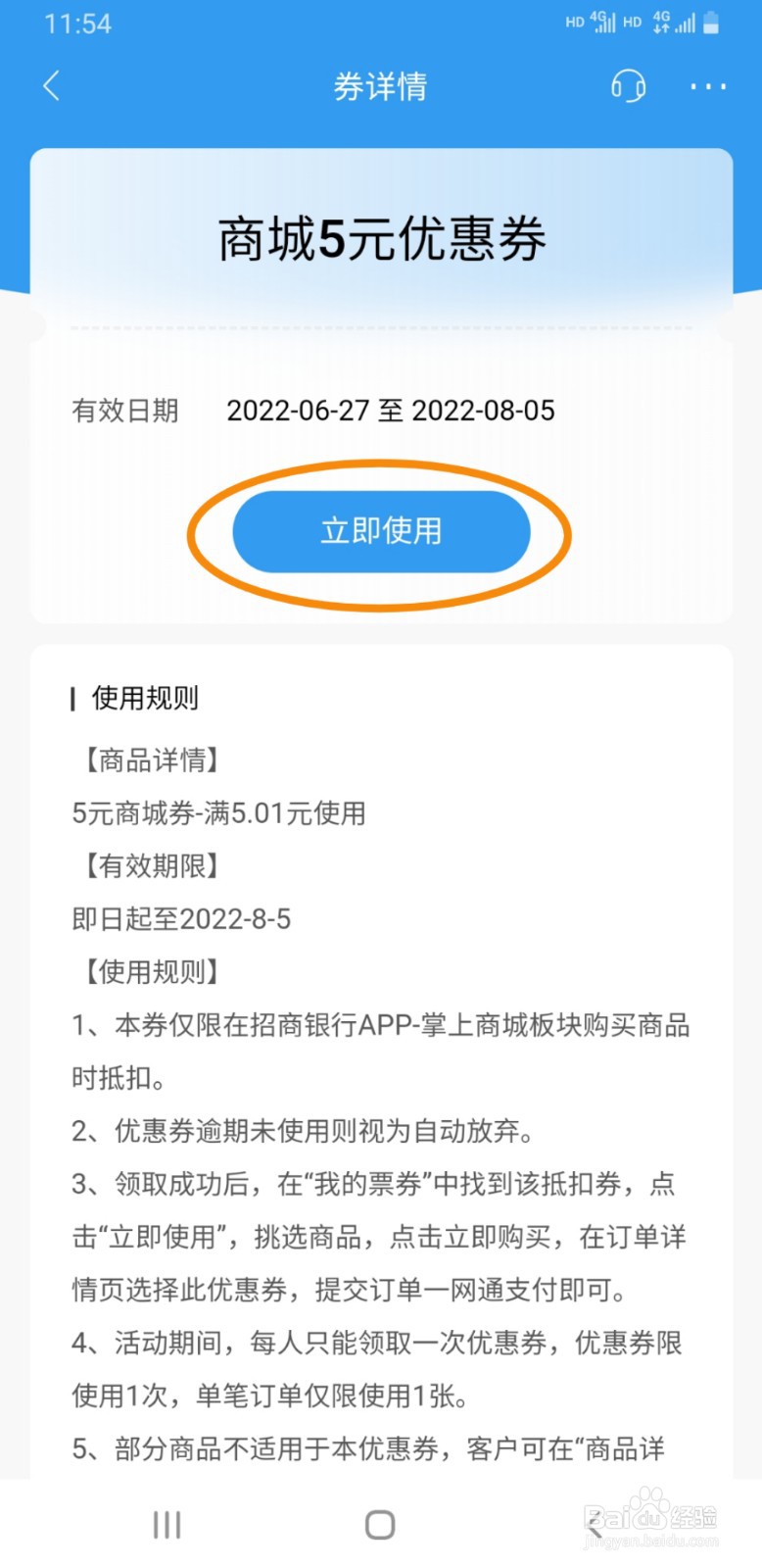Open recent apps from navigation bar
The height and width of the screenshot is (1568, 762).
pos(167,1524)
